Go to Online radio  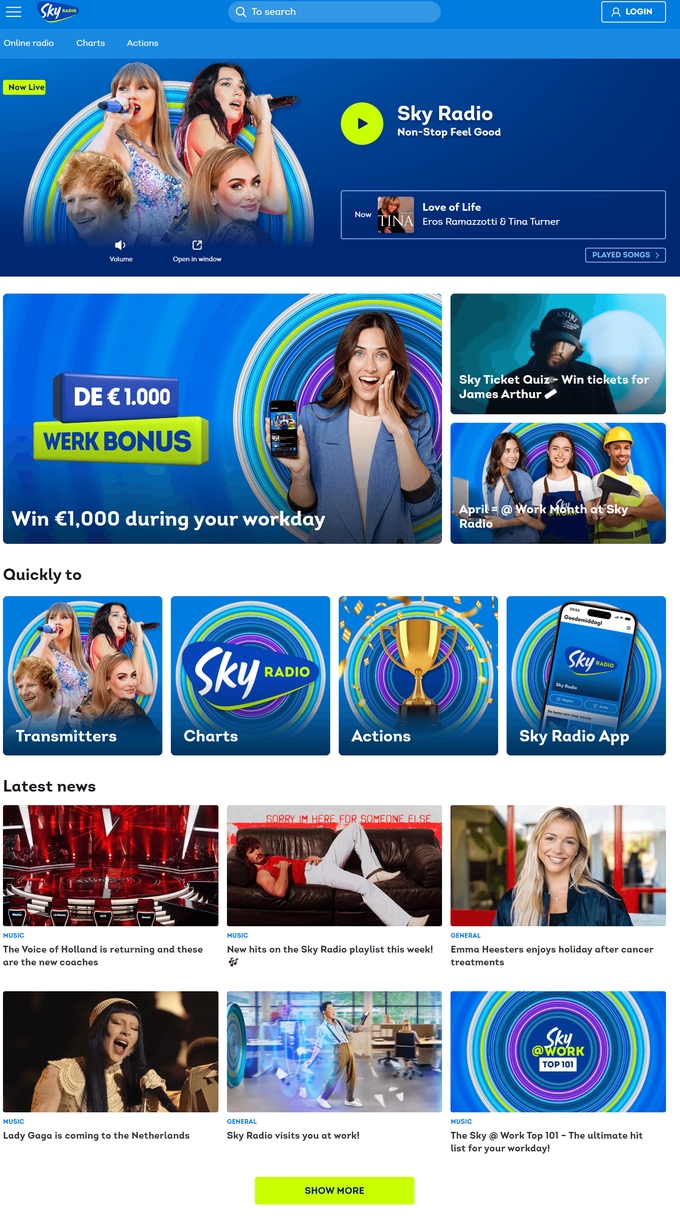tap(29, 43)
